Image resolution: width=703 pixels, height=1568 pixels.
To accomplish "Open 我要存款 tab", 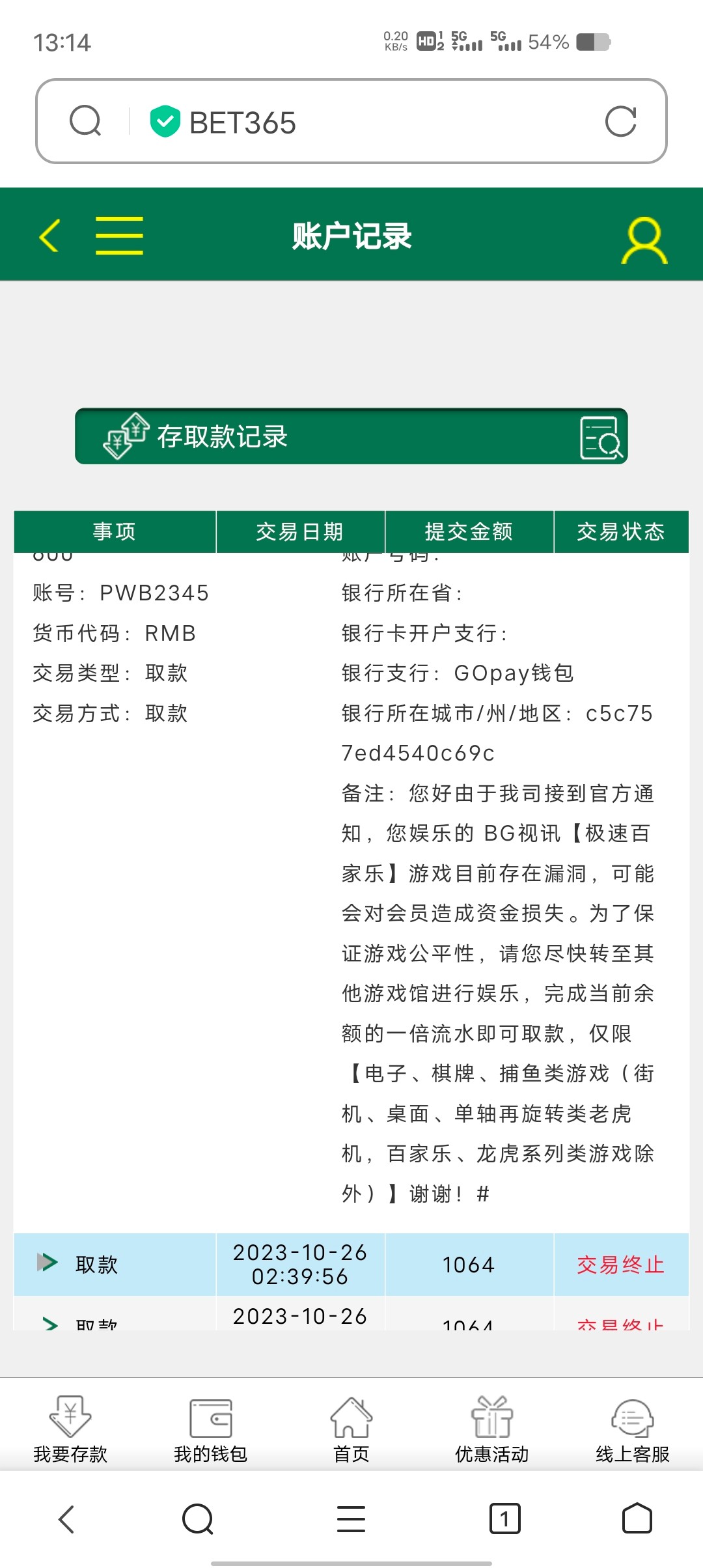I will point(70,1429).
